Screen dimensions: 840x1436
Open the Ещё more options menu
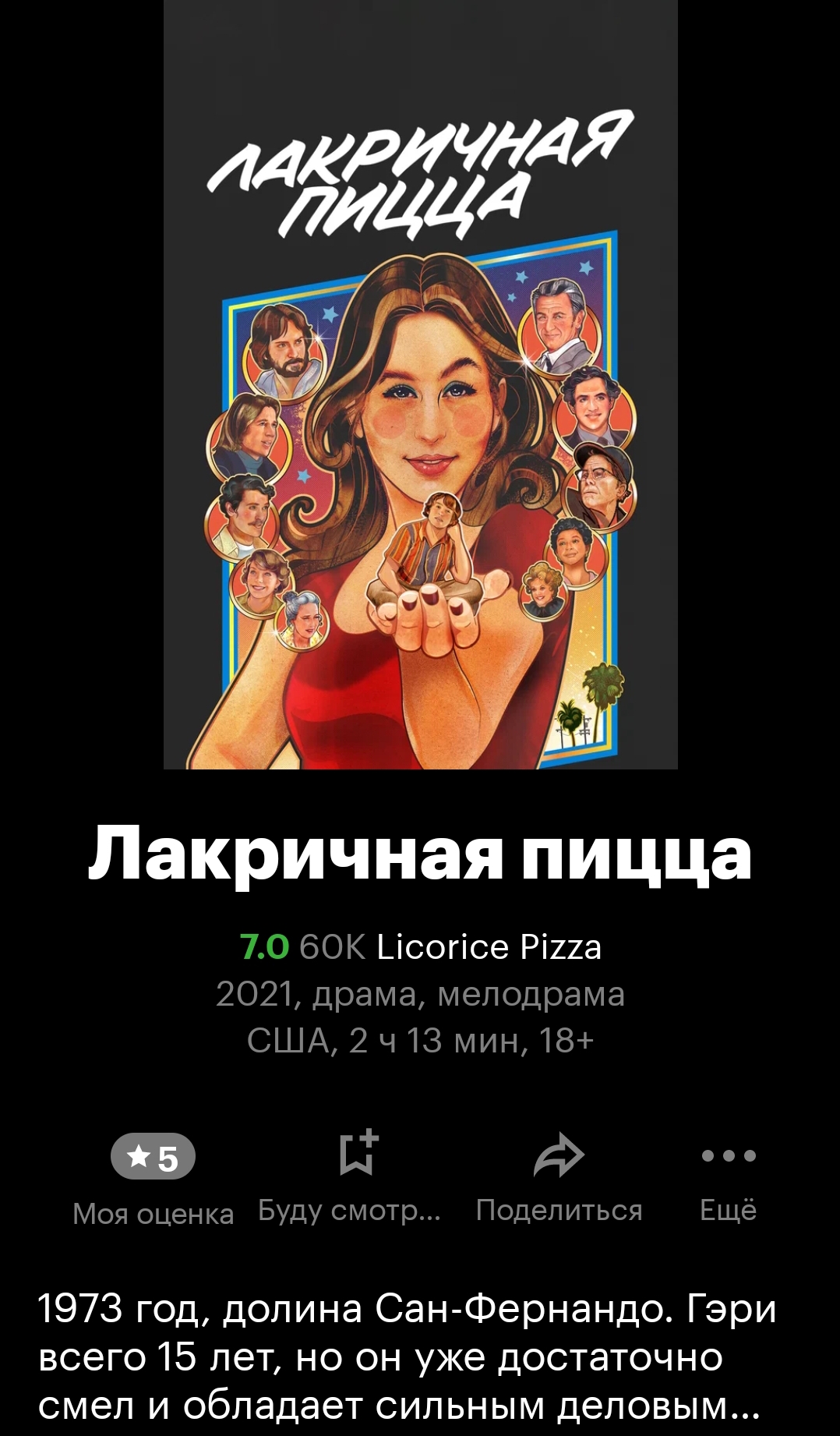728,1157
